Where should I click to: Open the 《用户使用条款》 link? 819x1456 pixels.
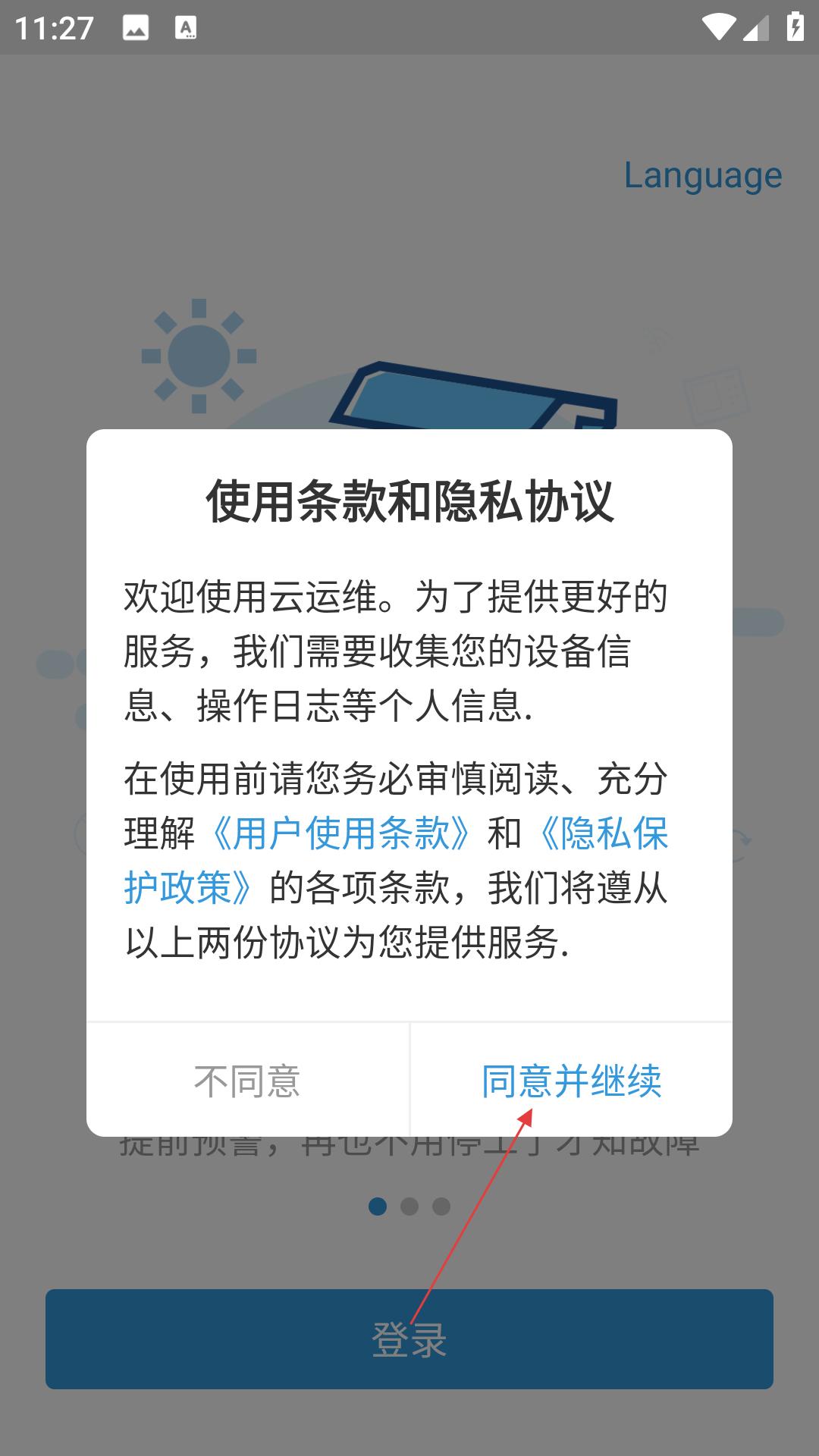tap(341, 833)
